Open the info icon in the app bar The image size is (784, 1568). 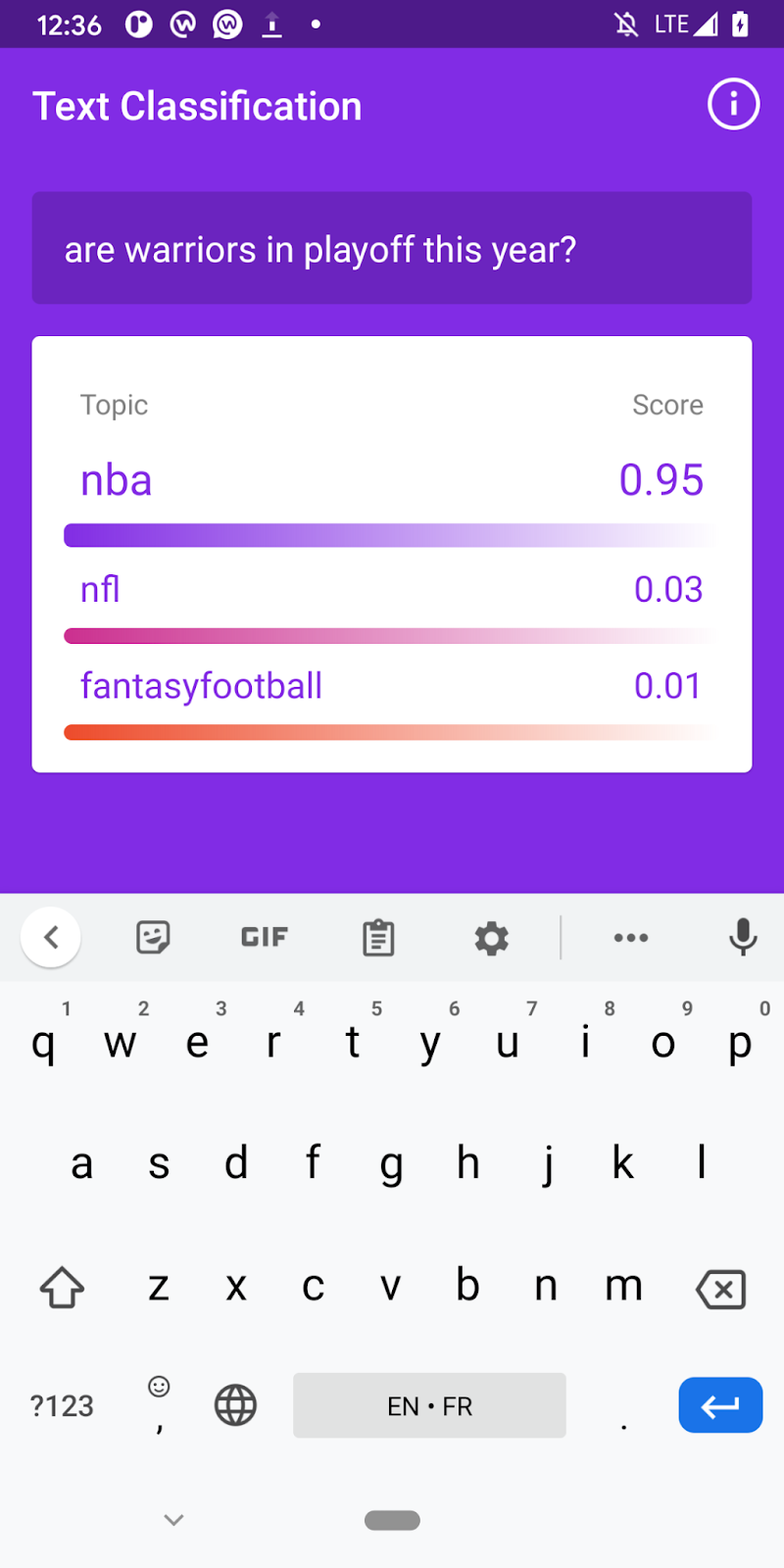tap(733, 103)
